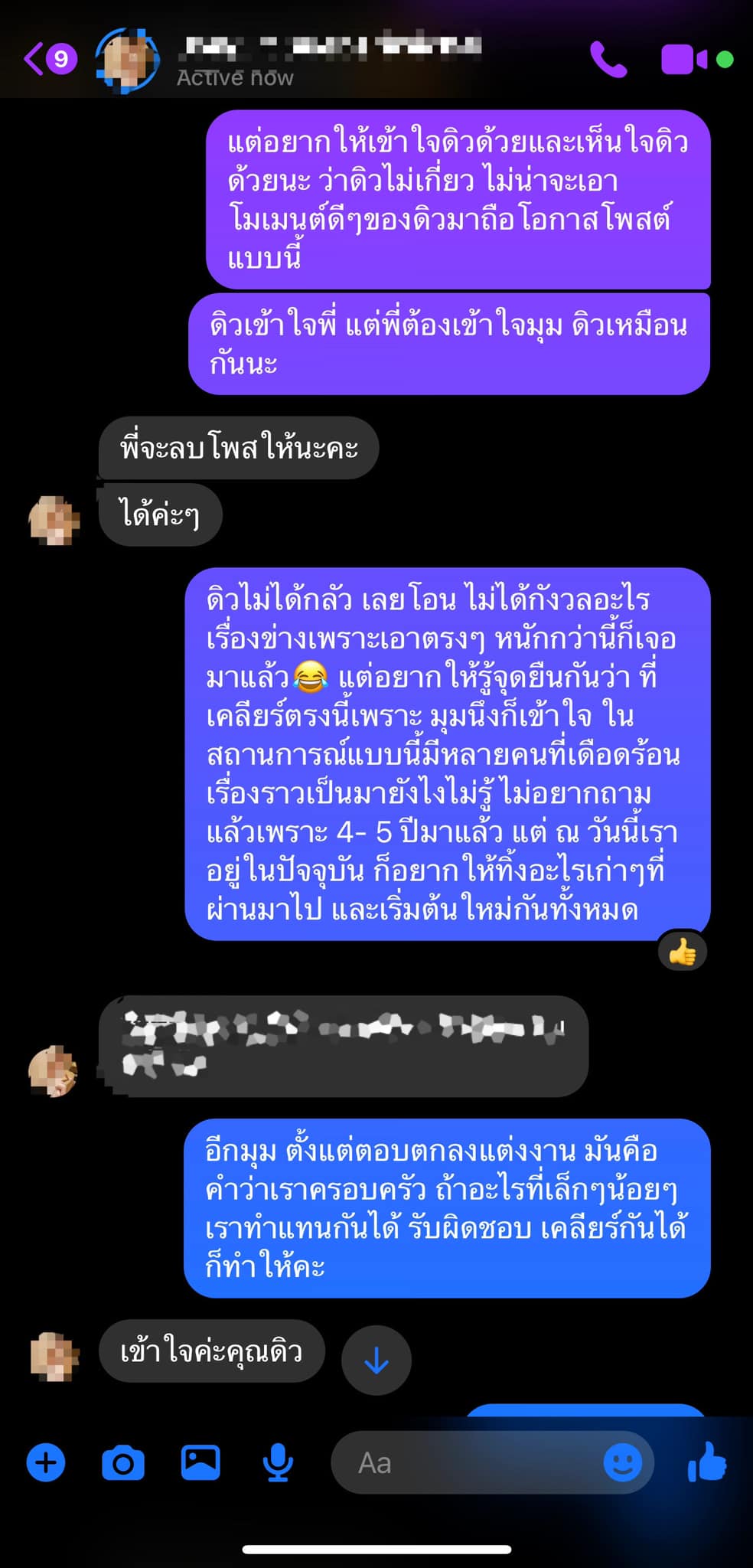Record a voice message with the microphone
Screen dimensions: 753x1568
277,1462
